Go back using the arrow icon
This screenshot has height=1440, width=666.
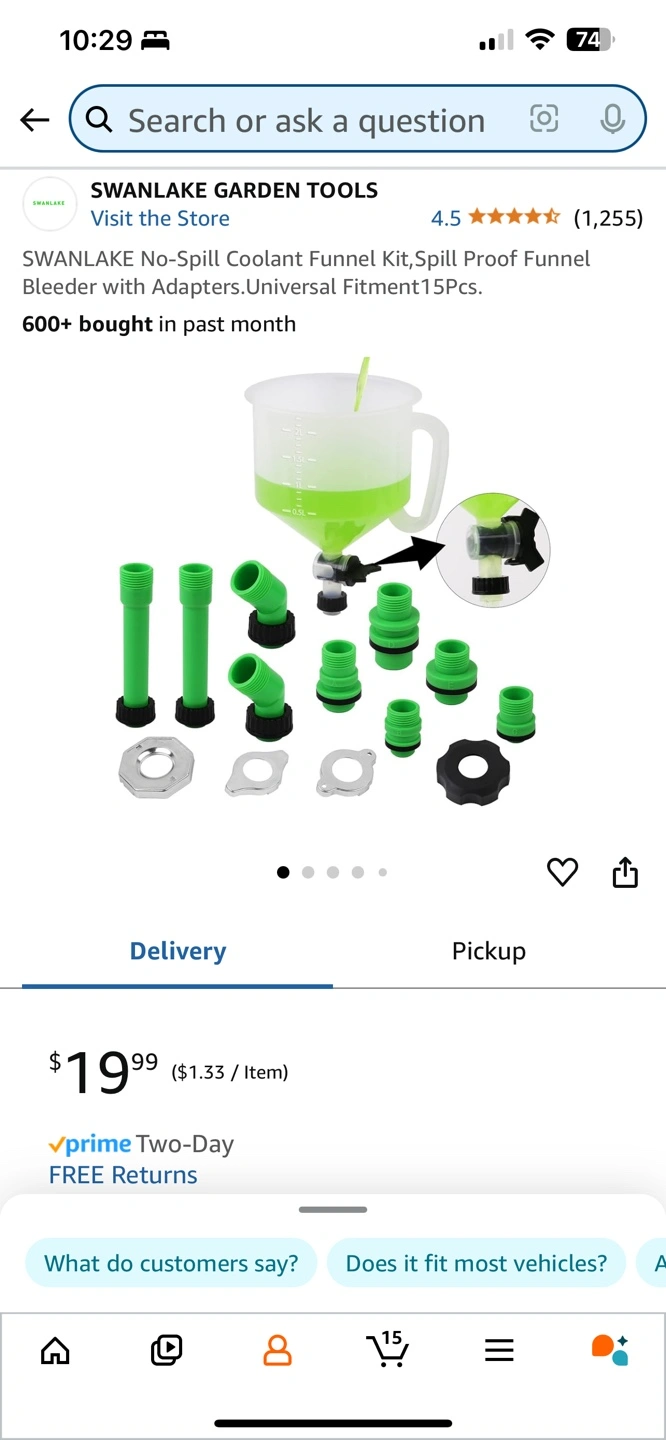35,121
